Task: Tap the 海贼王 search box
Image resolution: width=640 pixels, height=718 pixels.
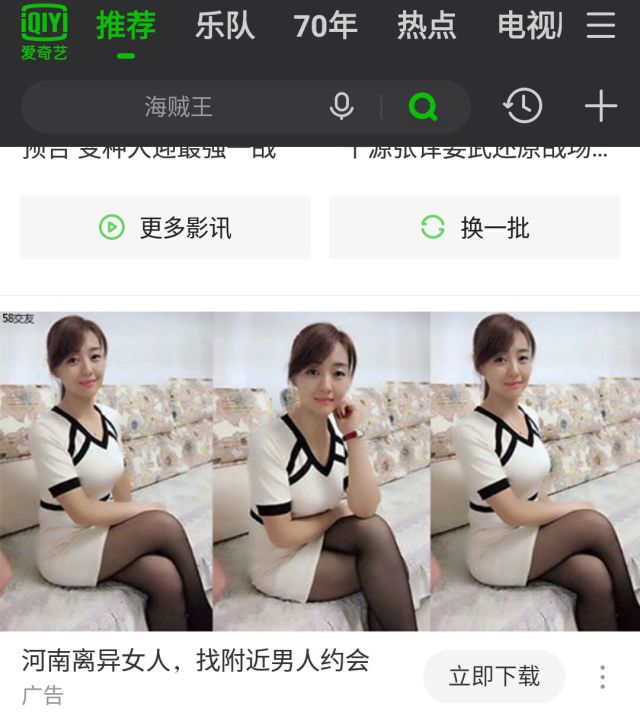Action: click(x=180, y=107)
